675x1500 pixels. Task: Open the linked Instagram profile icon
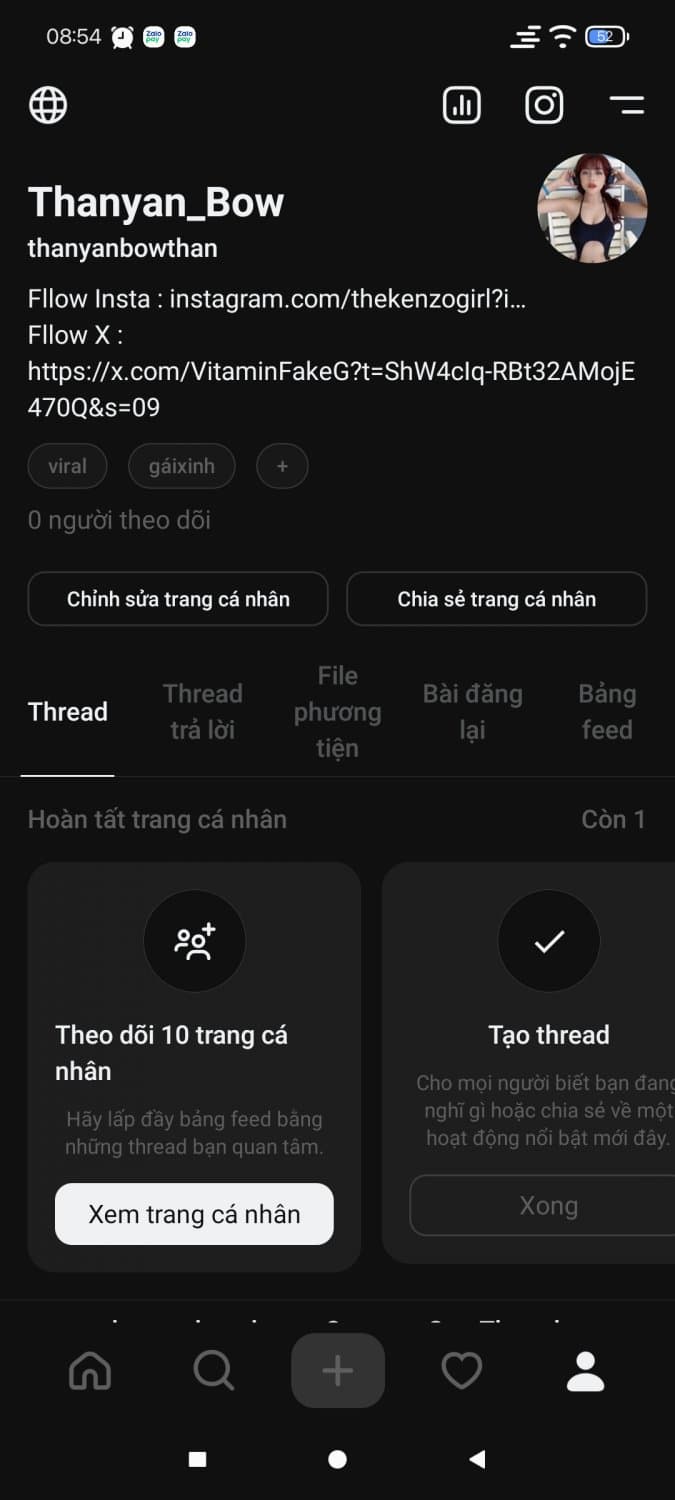(544, 105)
